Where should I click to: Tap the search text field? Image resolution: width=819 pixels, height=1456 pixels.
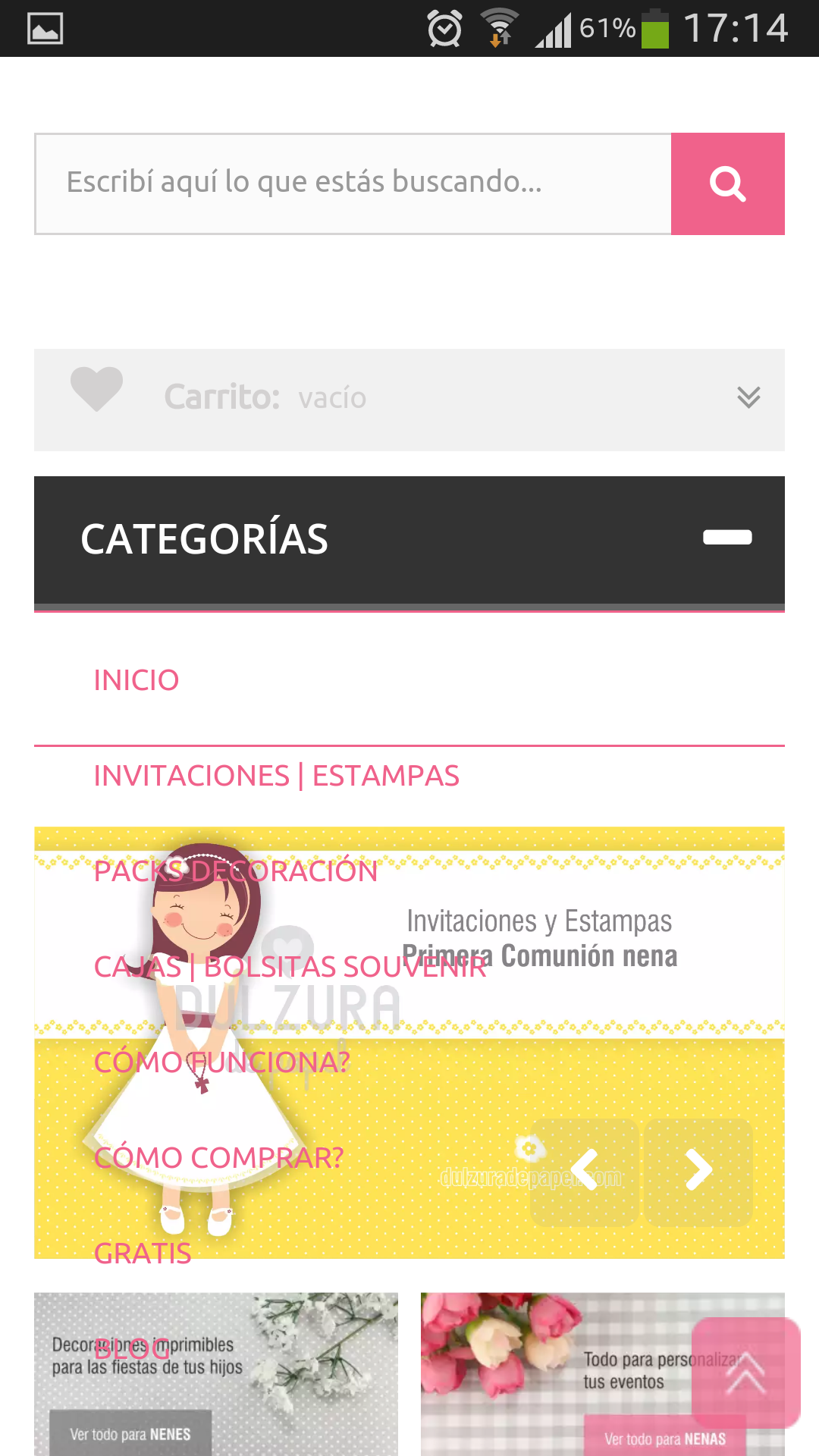353,184
